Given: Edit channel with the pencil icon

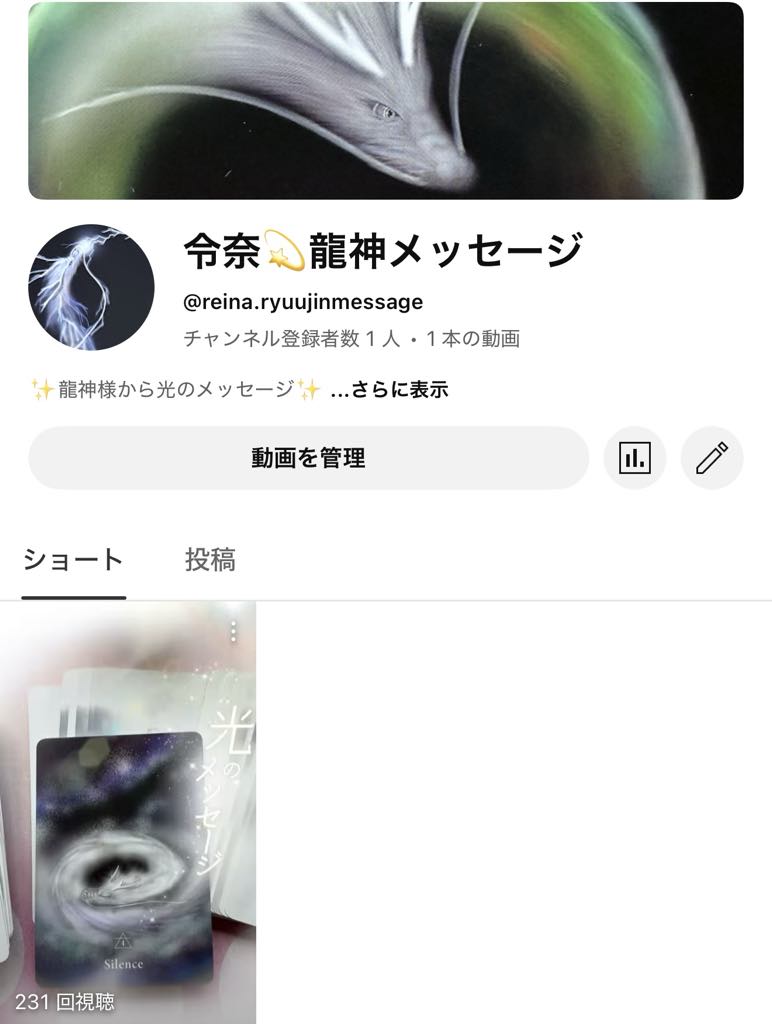Looking at the screenshot, I should 711,458.
